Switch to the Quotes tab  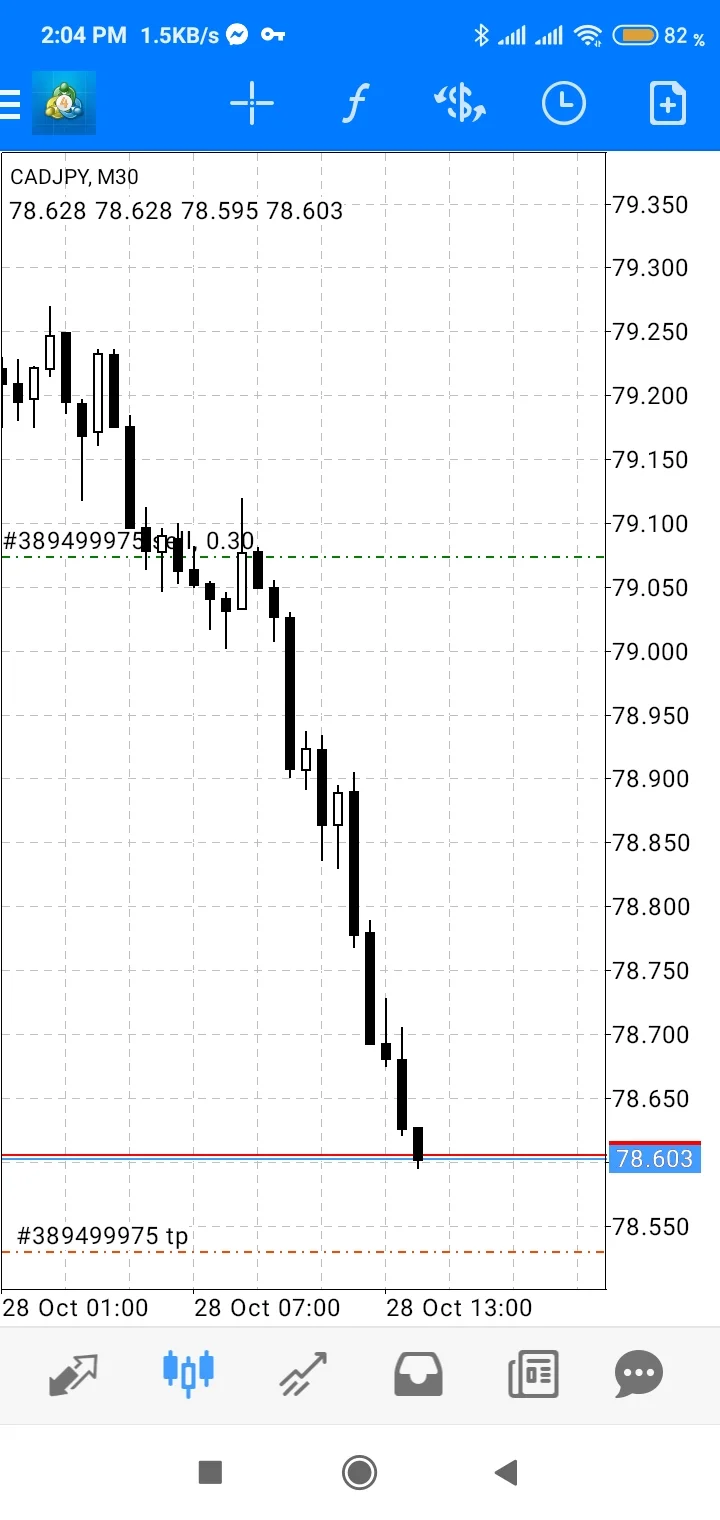(x=73, y=1374)
